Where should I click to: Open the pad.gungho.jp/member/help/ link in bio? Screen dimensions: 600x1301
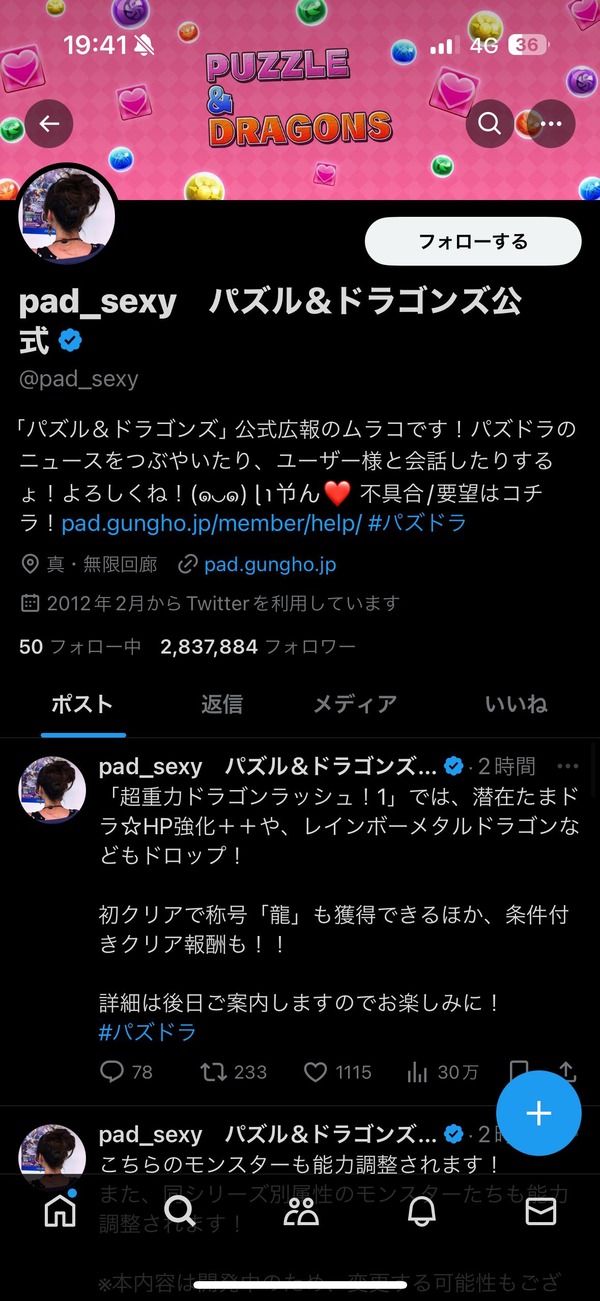tap(211, 523)
